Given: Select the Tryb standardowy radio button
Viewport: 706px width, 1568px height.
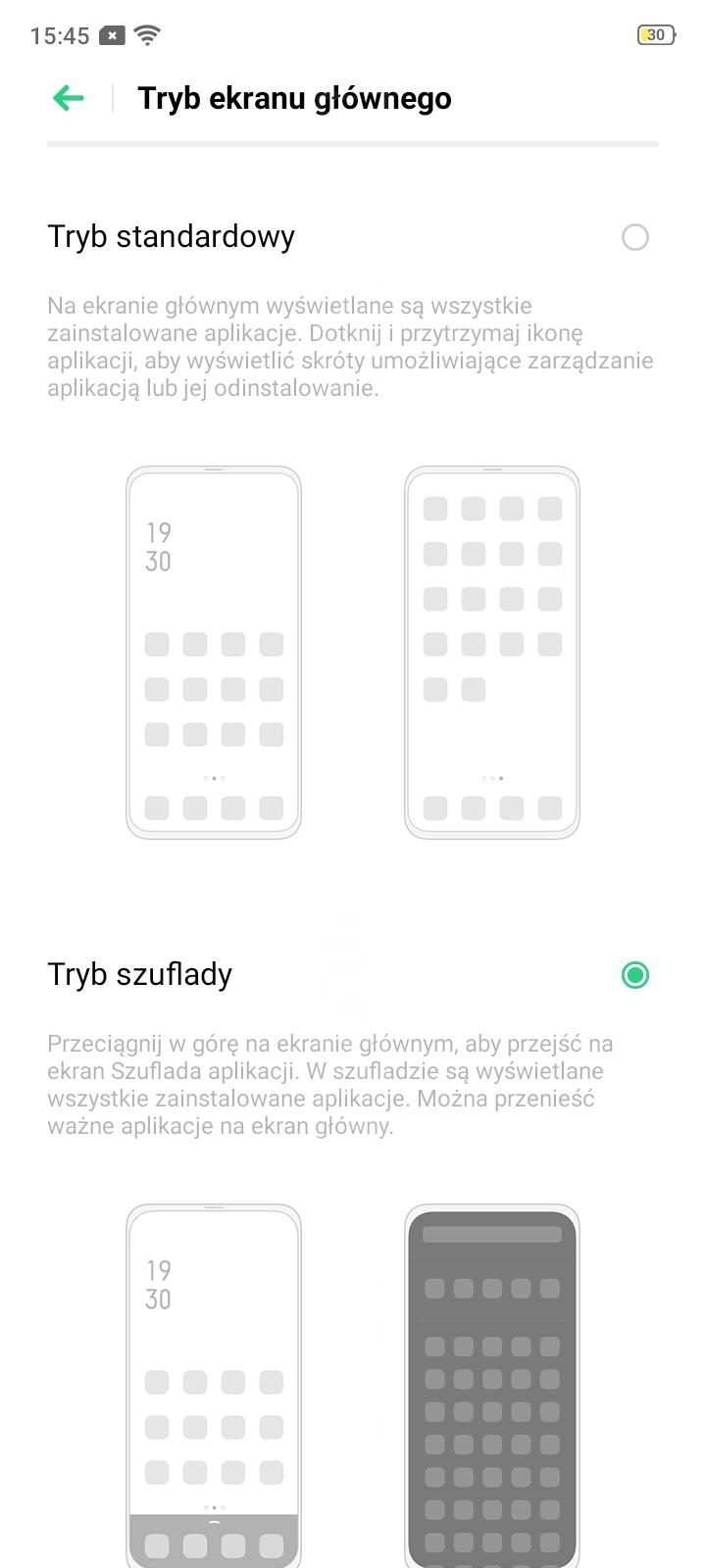Looking at the screenshot, I should [635, 237].
